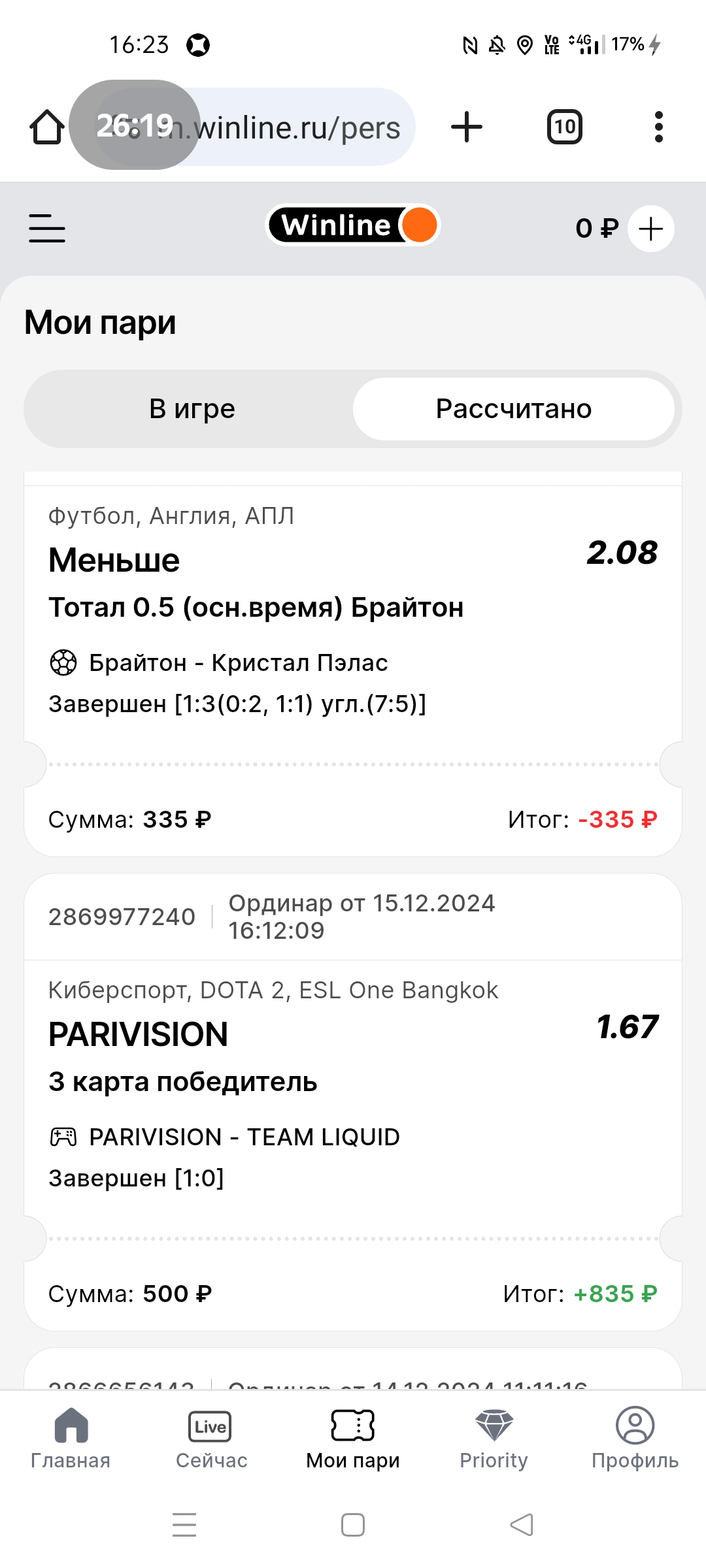Open the Брайтон - Кристал Пэлас bet card
The width and height of the screenshot is (706, 1568).
353,664
